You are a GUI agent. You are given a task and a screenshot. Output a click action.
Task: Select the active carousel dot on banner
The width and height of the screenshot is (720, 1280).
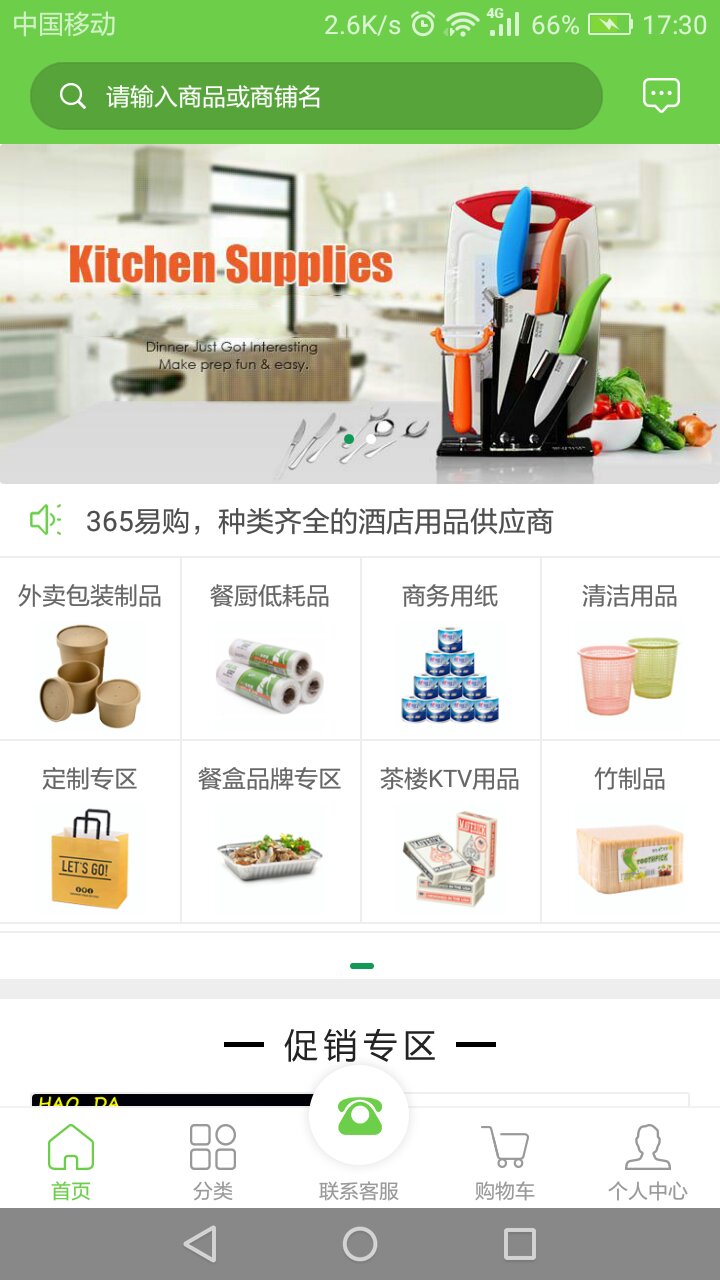[x=350, y=438]
